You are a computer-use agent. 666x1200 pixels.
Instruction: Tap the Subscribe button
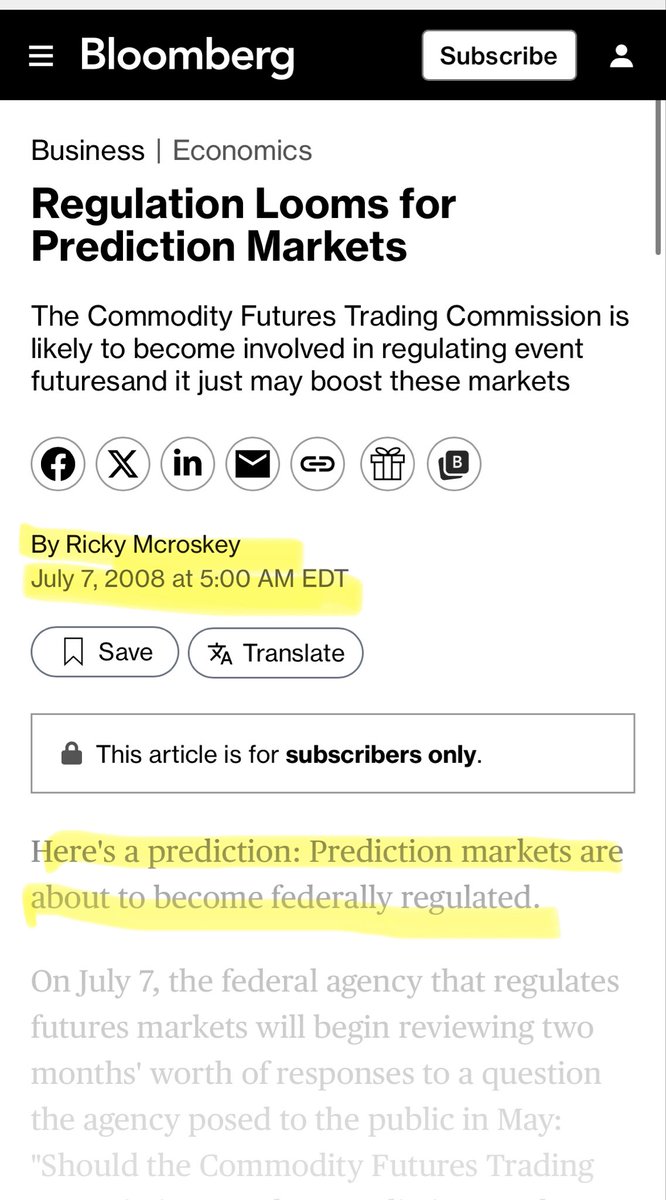coord(498,55)
